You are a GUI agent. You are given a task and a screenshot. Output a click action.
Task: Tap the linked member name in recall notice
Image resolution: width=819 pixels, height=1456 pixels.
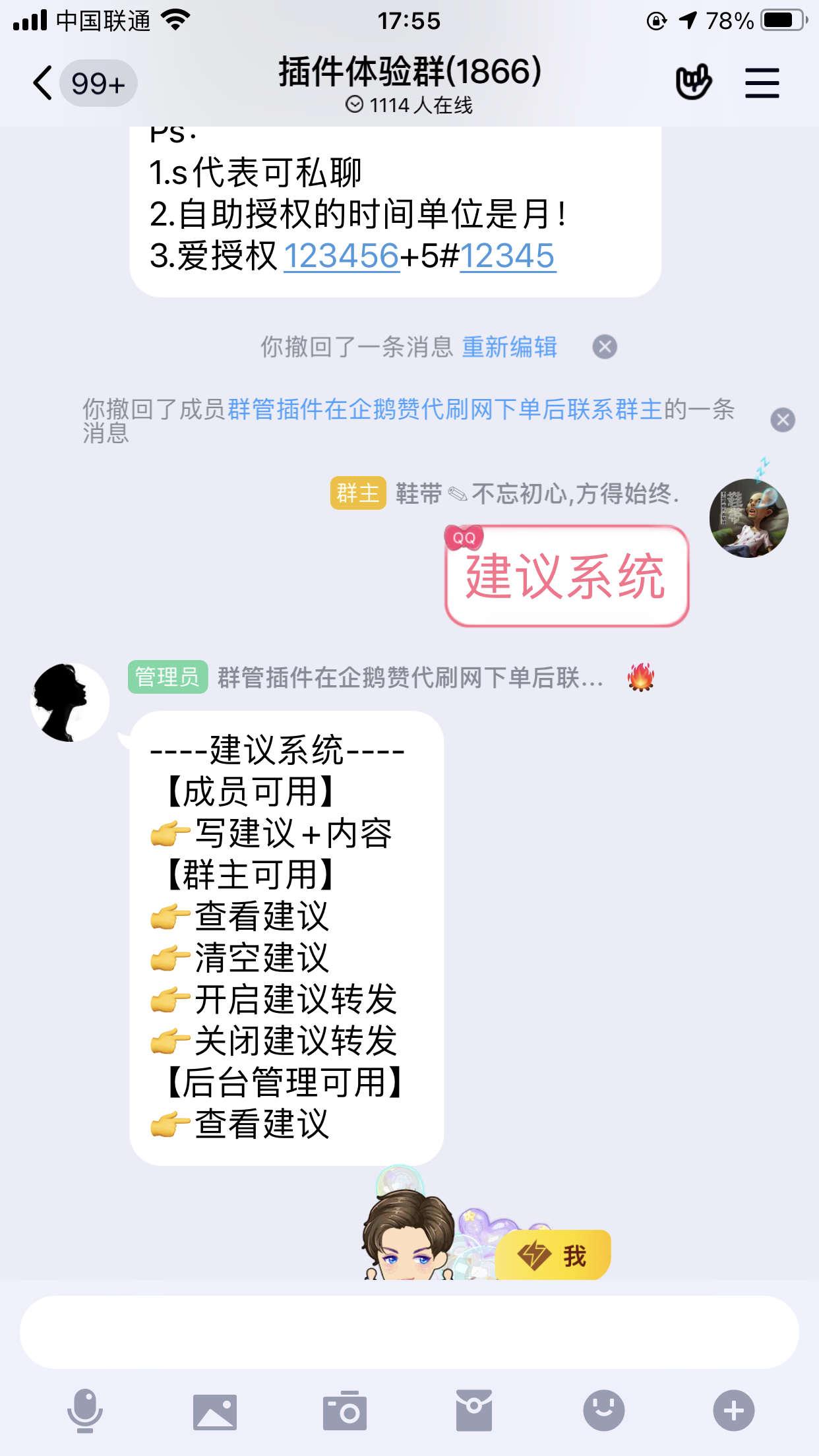point(444,409)
